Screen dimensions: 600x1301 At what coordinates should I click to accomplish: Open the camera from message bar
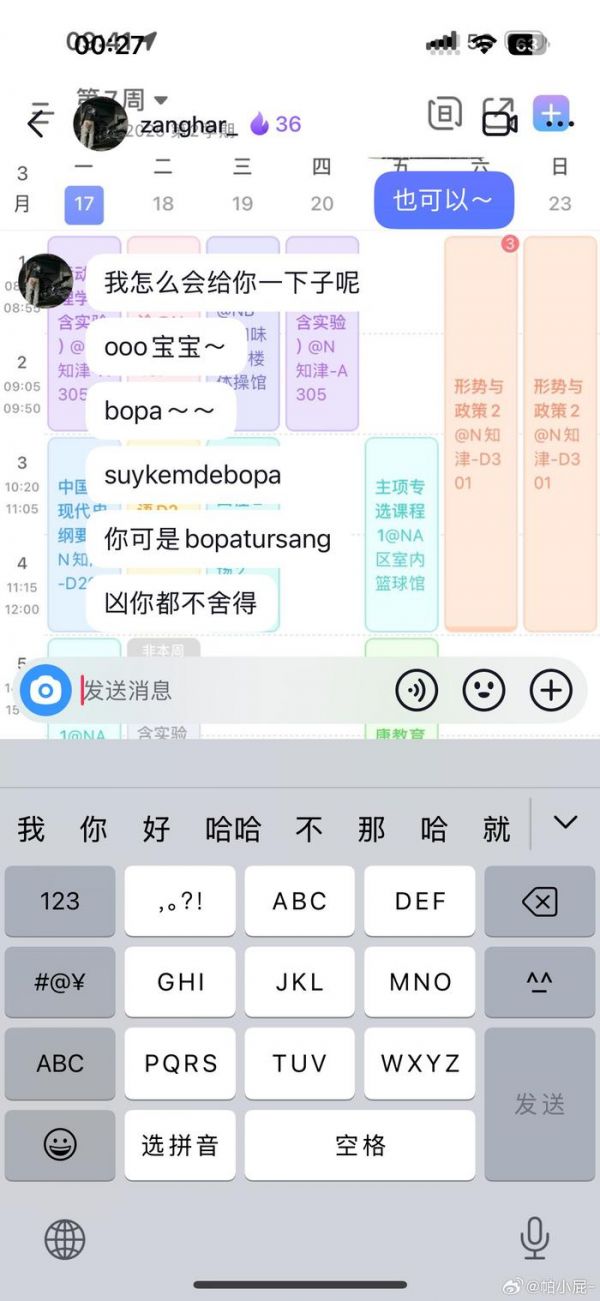click(46, 690)
